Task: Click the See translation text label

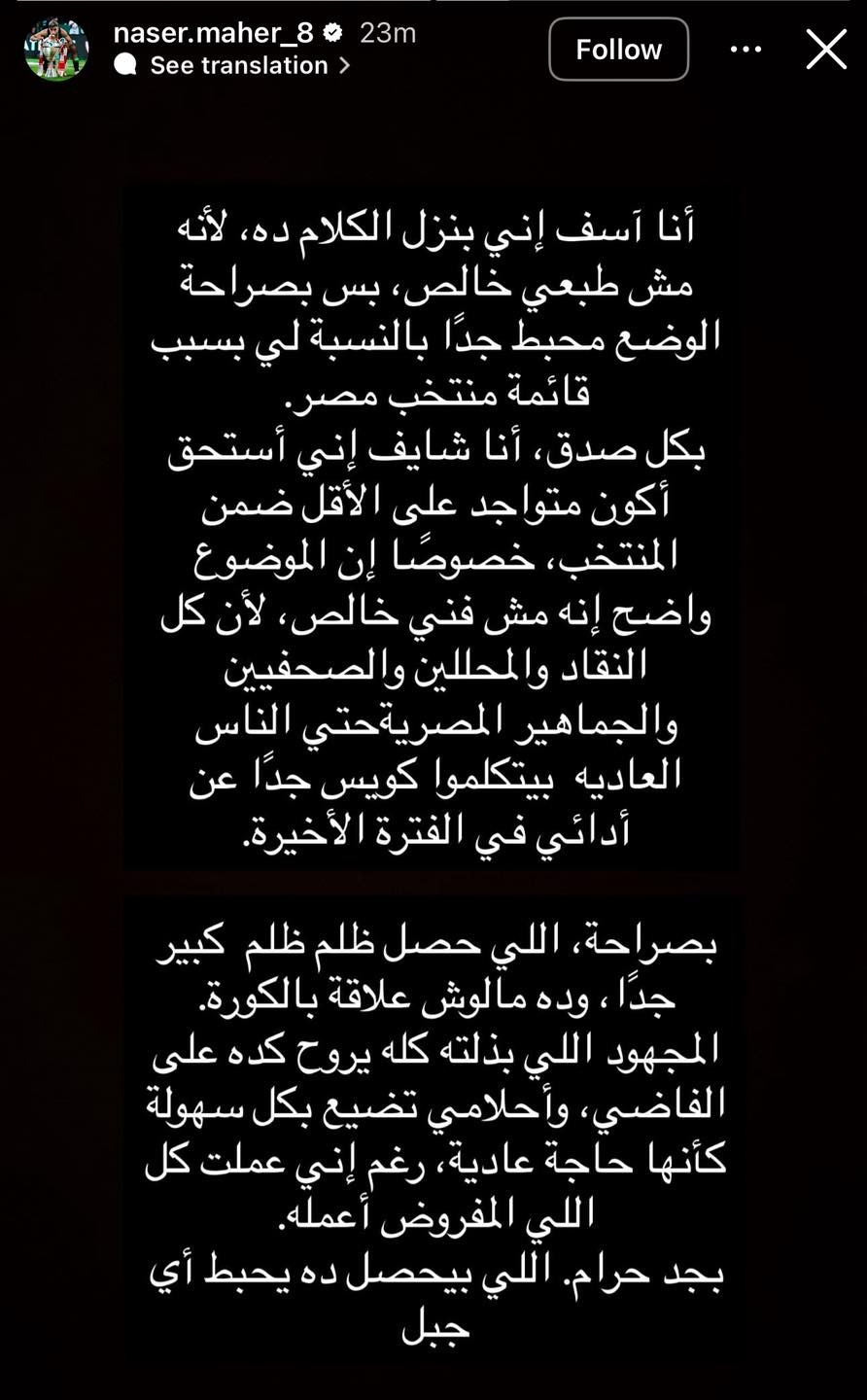Action: click(x=237, y=66)
